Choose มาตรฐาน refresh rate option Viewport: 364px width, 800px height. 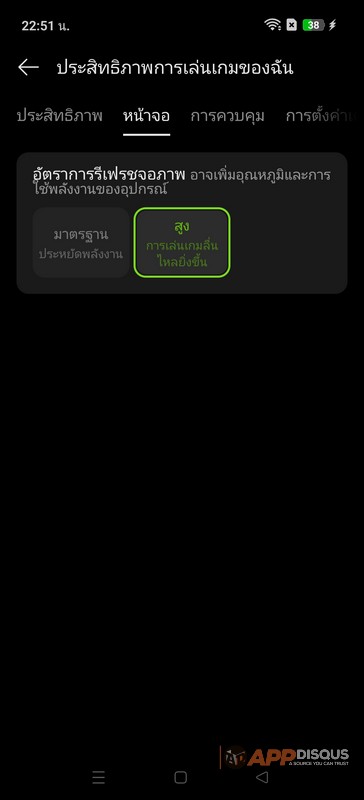click(81, 243)
